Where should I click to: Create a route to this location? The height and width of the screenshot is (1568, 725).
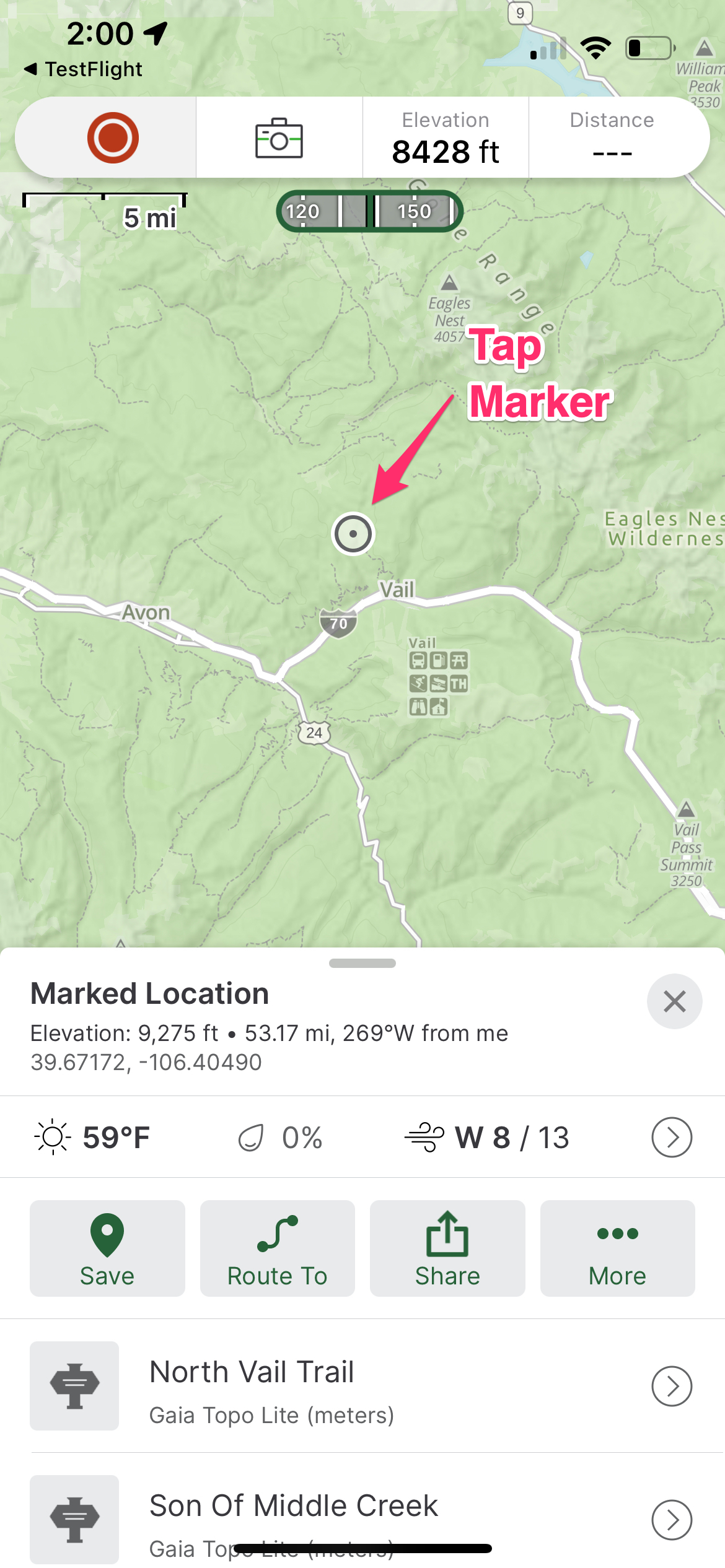tap(277, 1248)
